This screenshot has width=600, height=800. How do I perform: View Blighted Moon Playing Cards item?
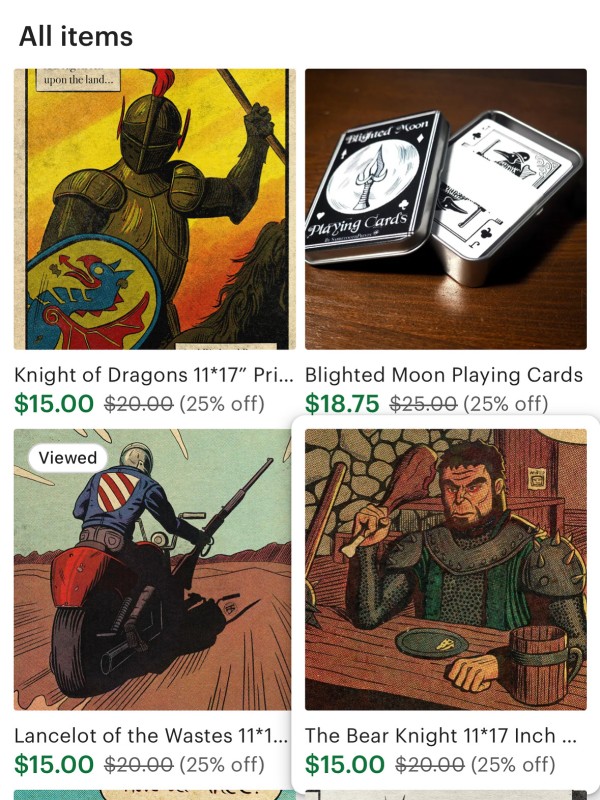pos(445,210)
